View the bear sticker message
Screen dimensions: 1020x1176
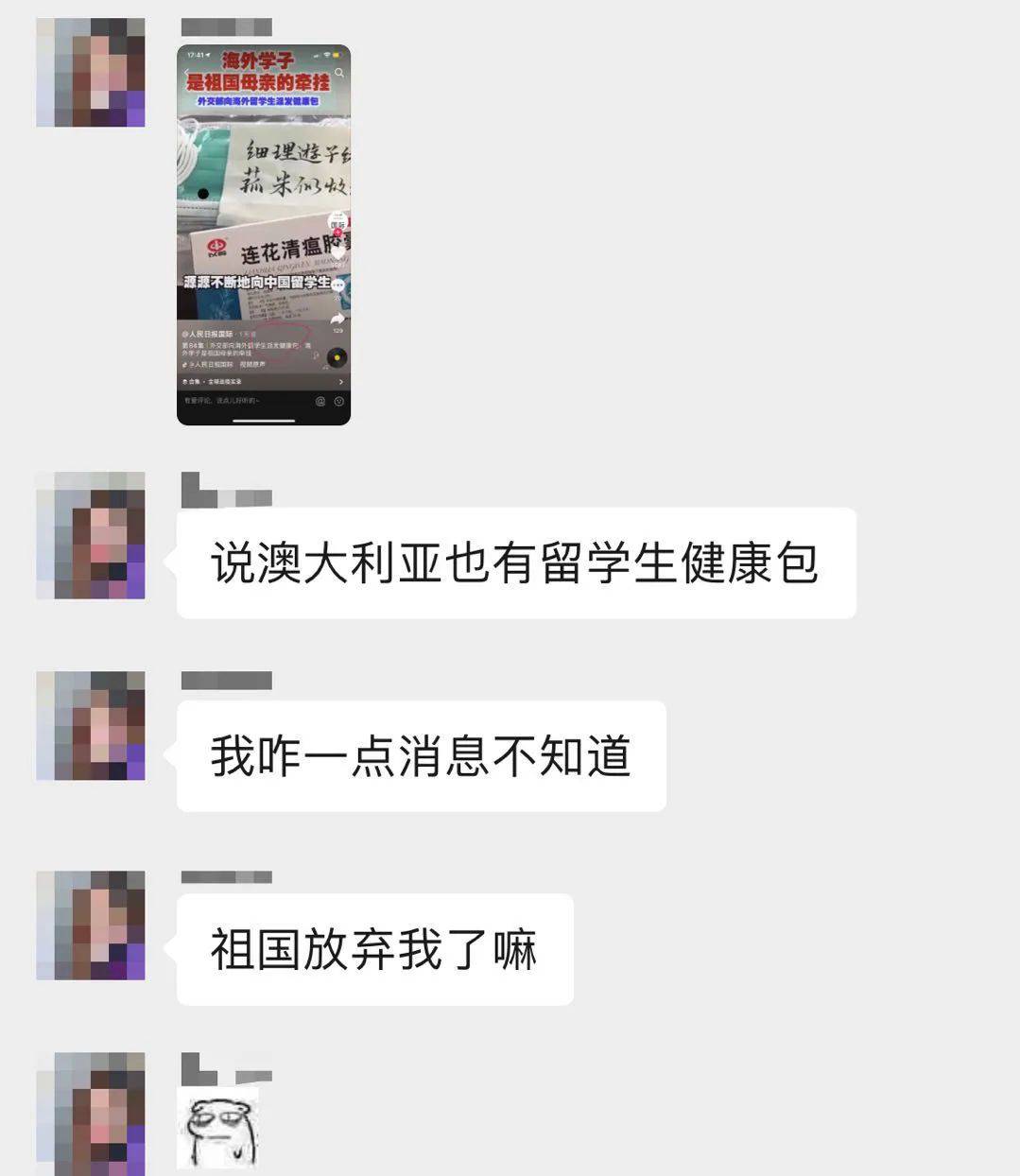tap(218, 1129)
